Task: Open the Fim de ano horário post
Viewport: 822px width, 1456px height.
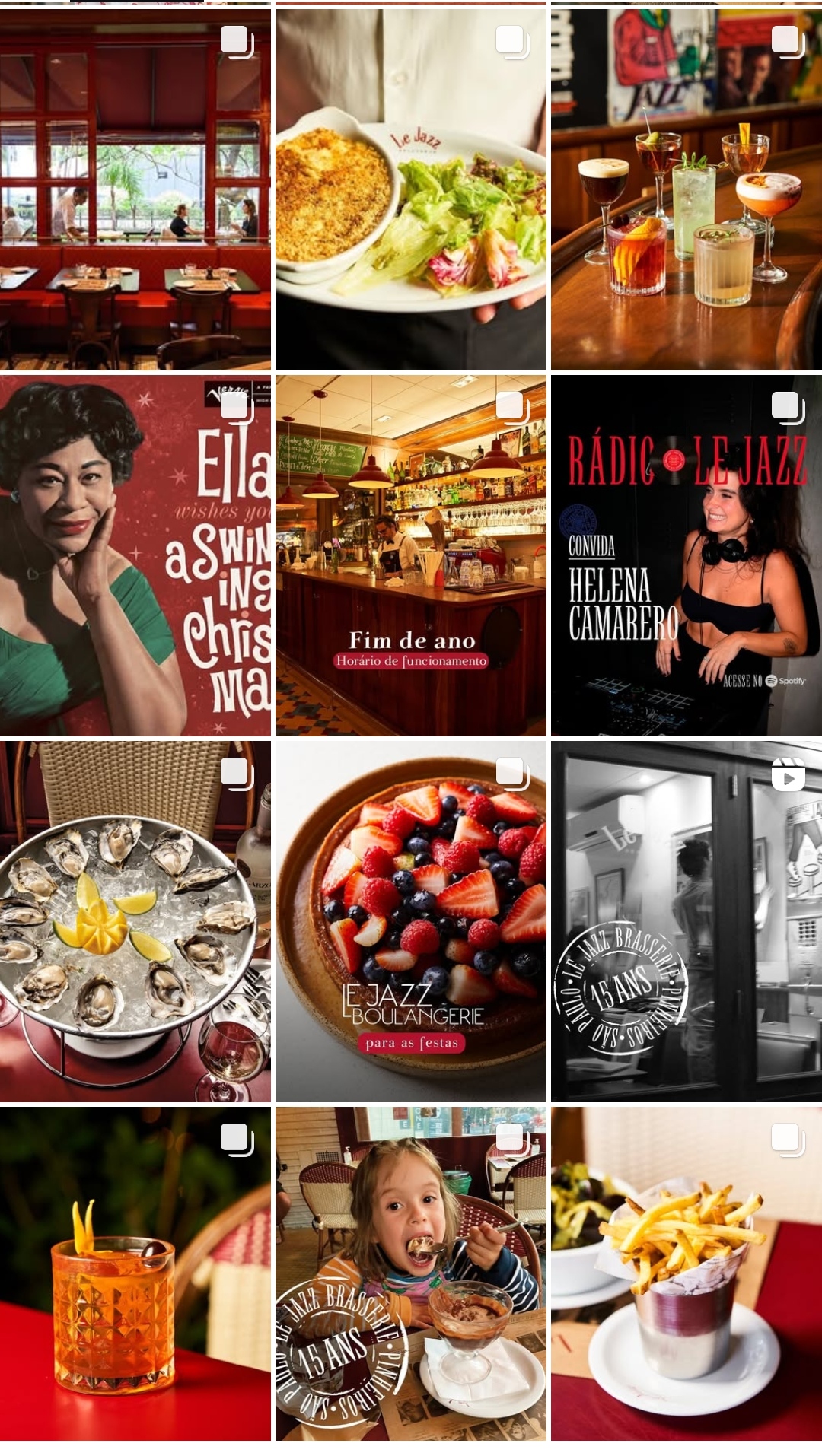Action: tap(411, 555)
